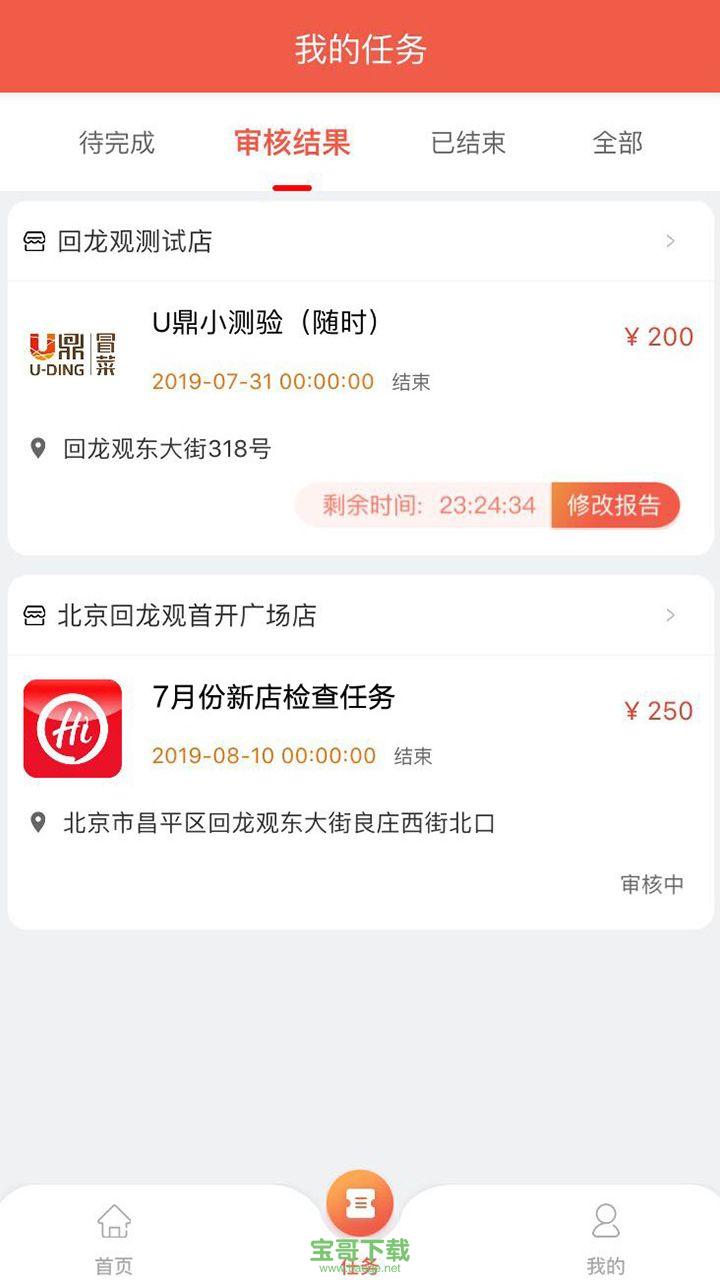This screenshot has height=1280, width=720.
Task: Select the ¥250 reward amount
Action: click(x=657, y=710)
